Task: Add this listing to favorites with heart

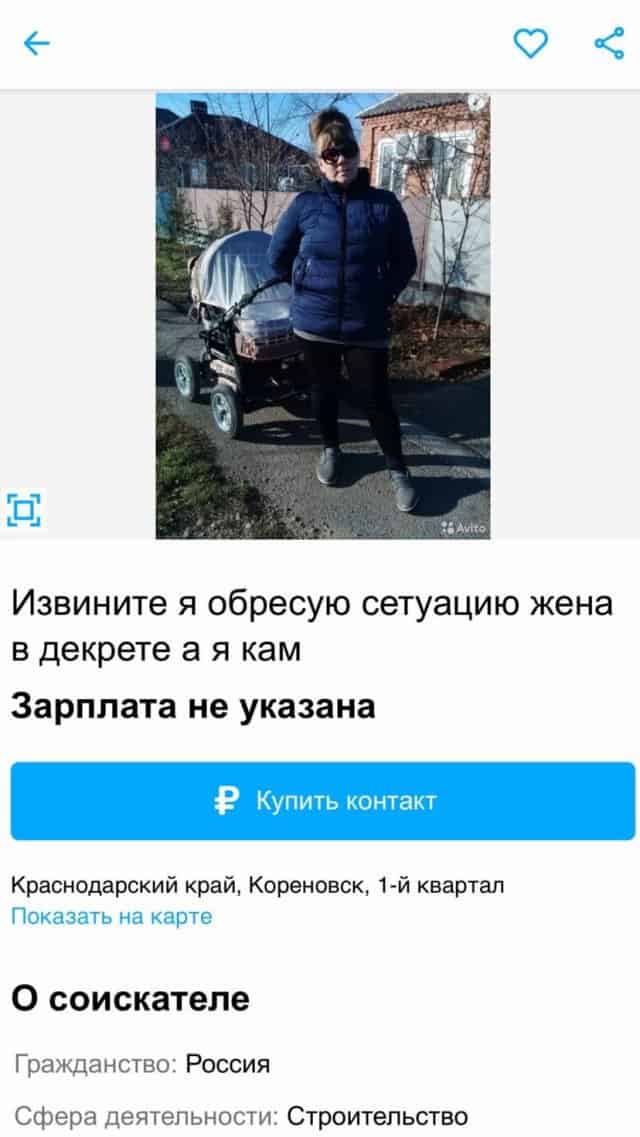Action: [531, 44]
